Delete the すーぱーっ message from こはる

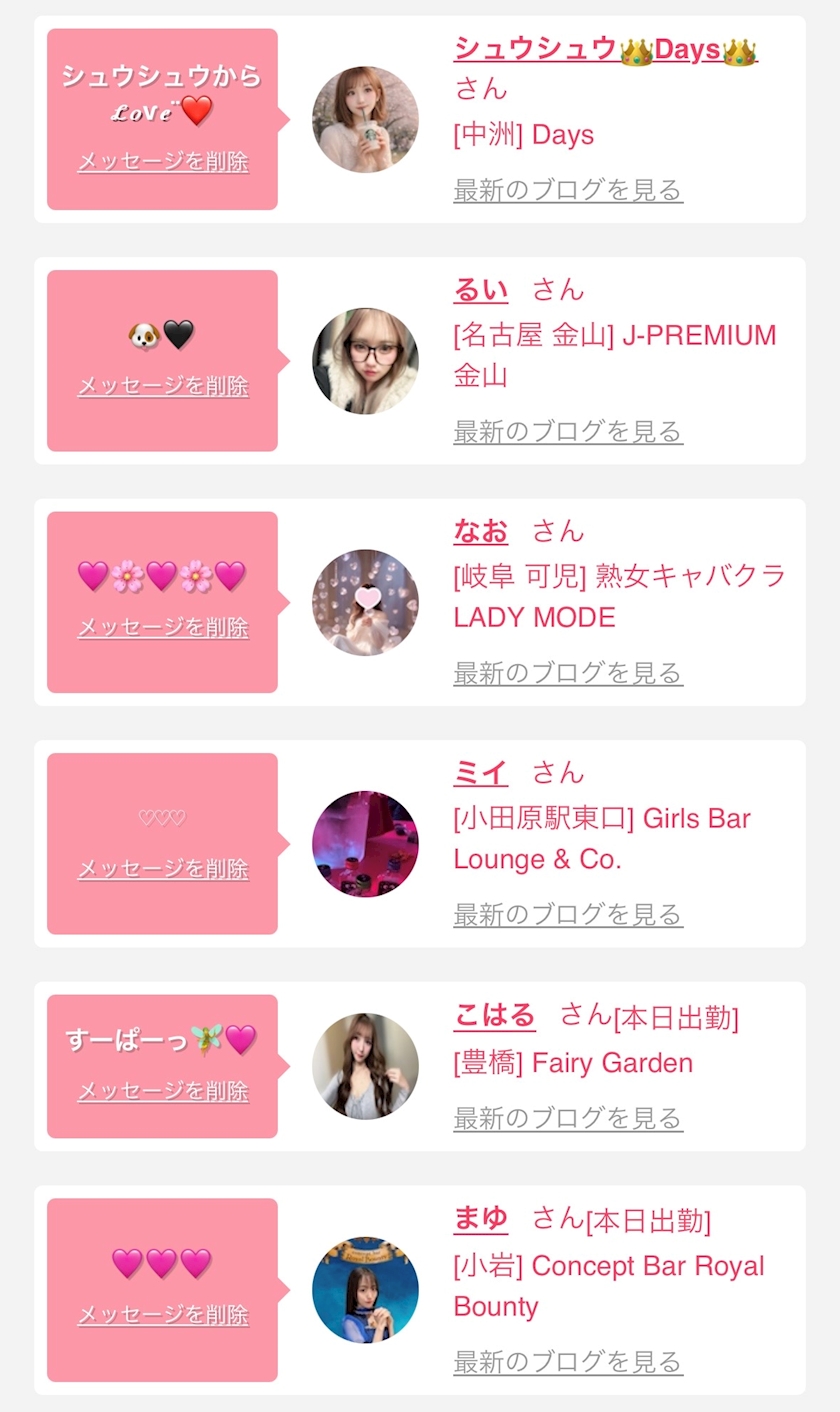click(163, 1091)
